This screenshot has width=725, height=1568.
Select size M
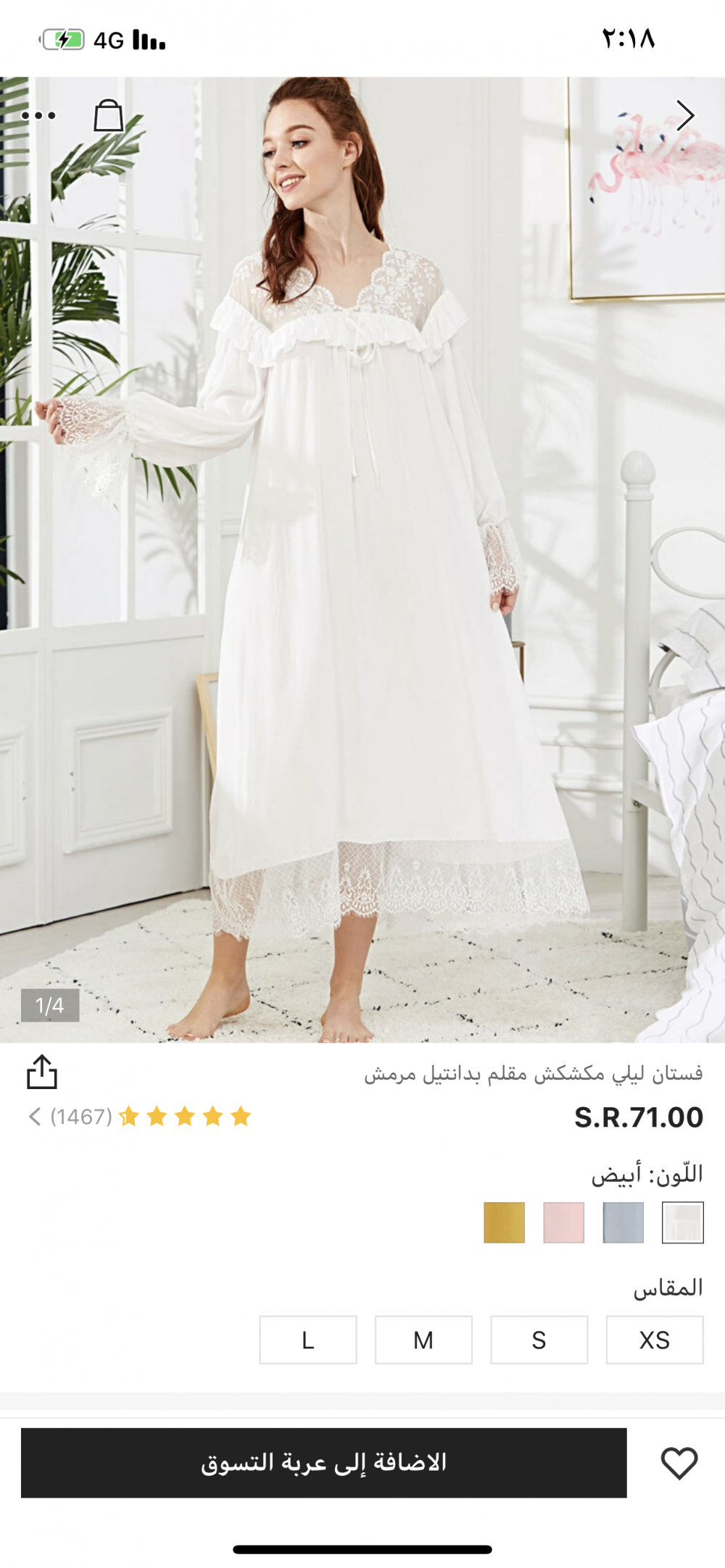(423, 1340)
